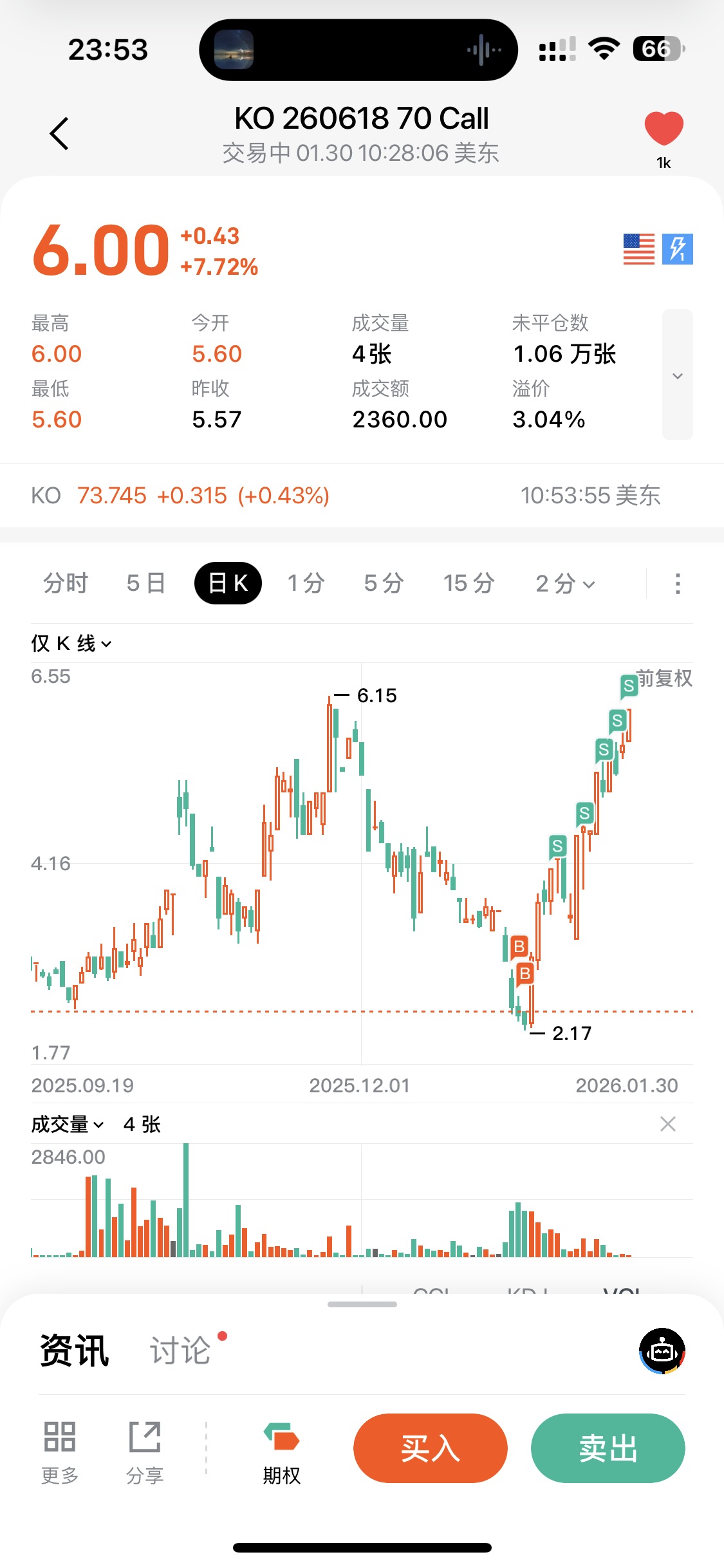Toggle the red heart favorite icon
Image resolution: width=724 pixels, height=1568 pixels.
click(x=664, y=129)
